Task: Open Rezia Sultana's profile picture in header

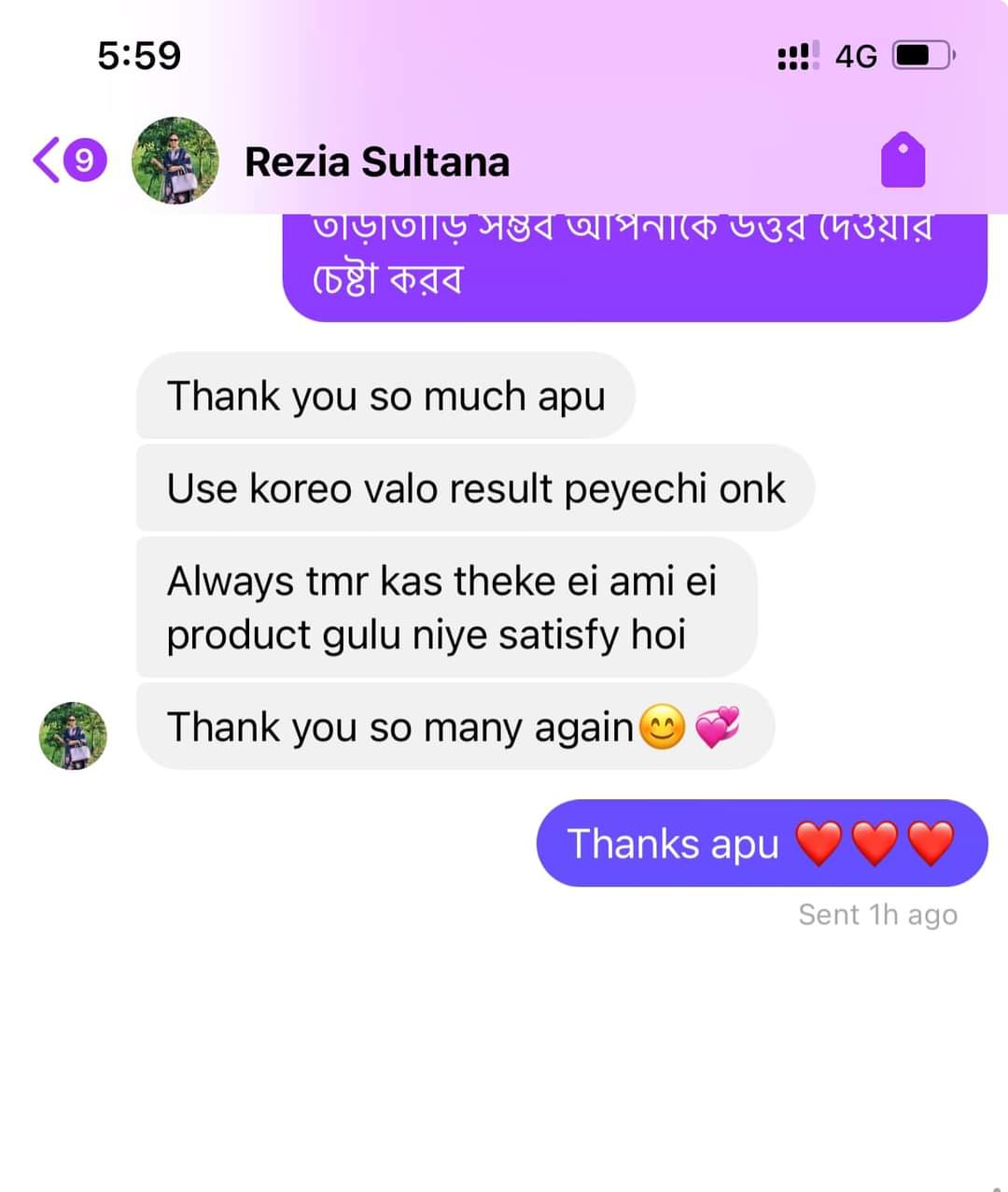Action: click(x=175, y=161)
